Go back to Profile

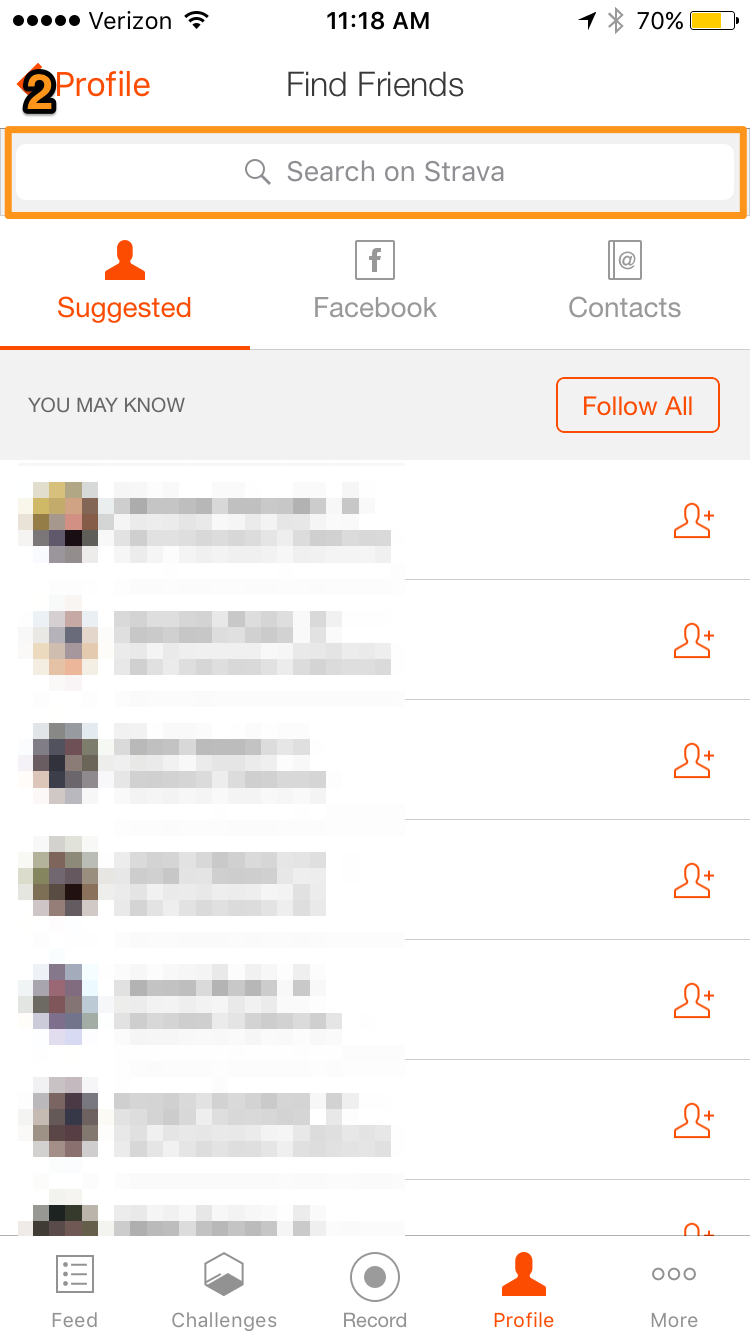(86, 86)
